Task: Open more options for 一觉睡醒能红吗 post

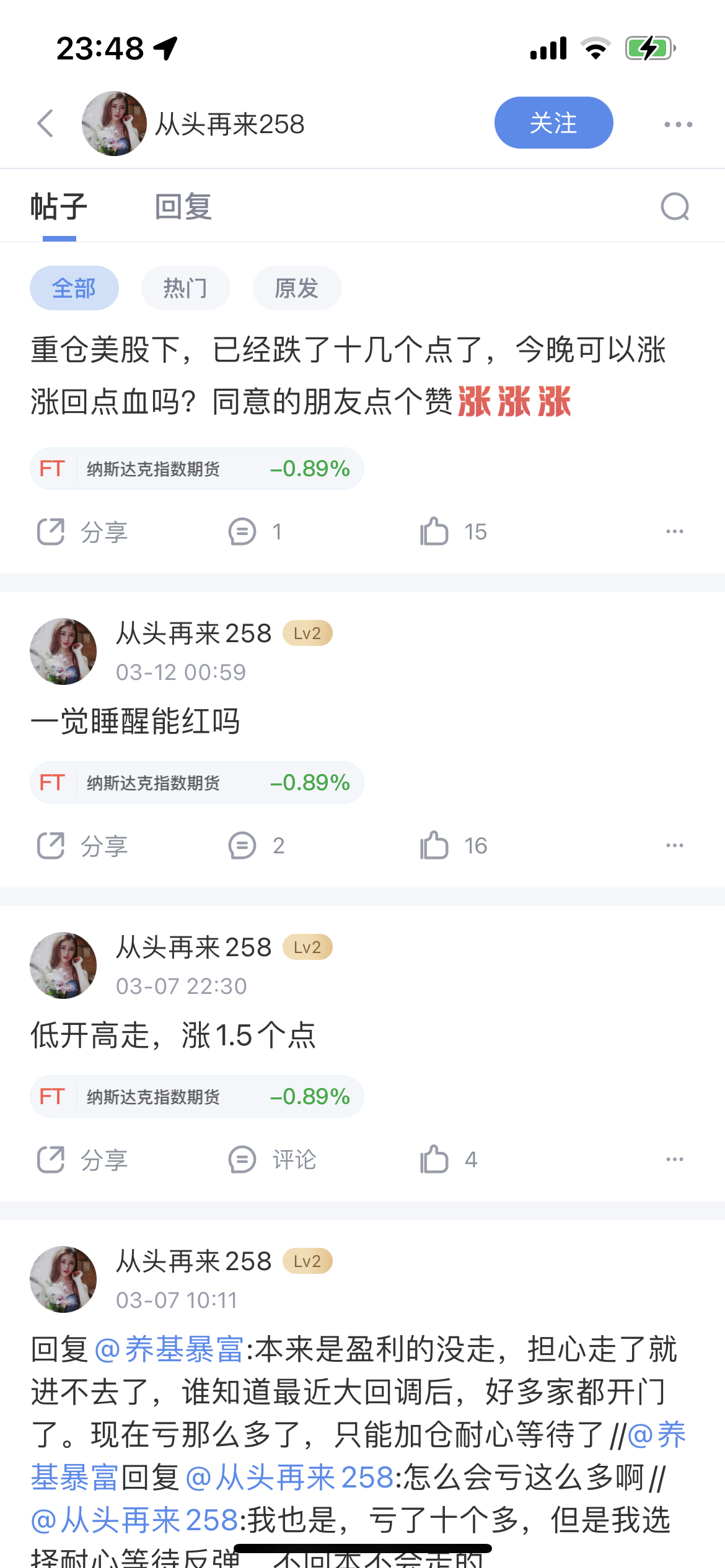Action: [674, 845]
